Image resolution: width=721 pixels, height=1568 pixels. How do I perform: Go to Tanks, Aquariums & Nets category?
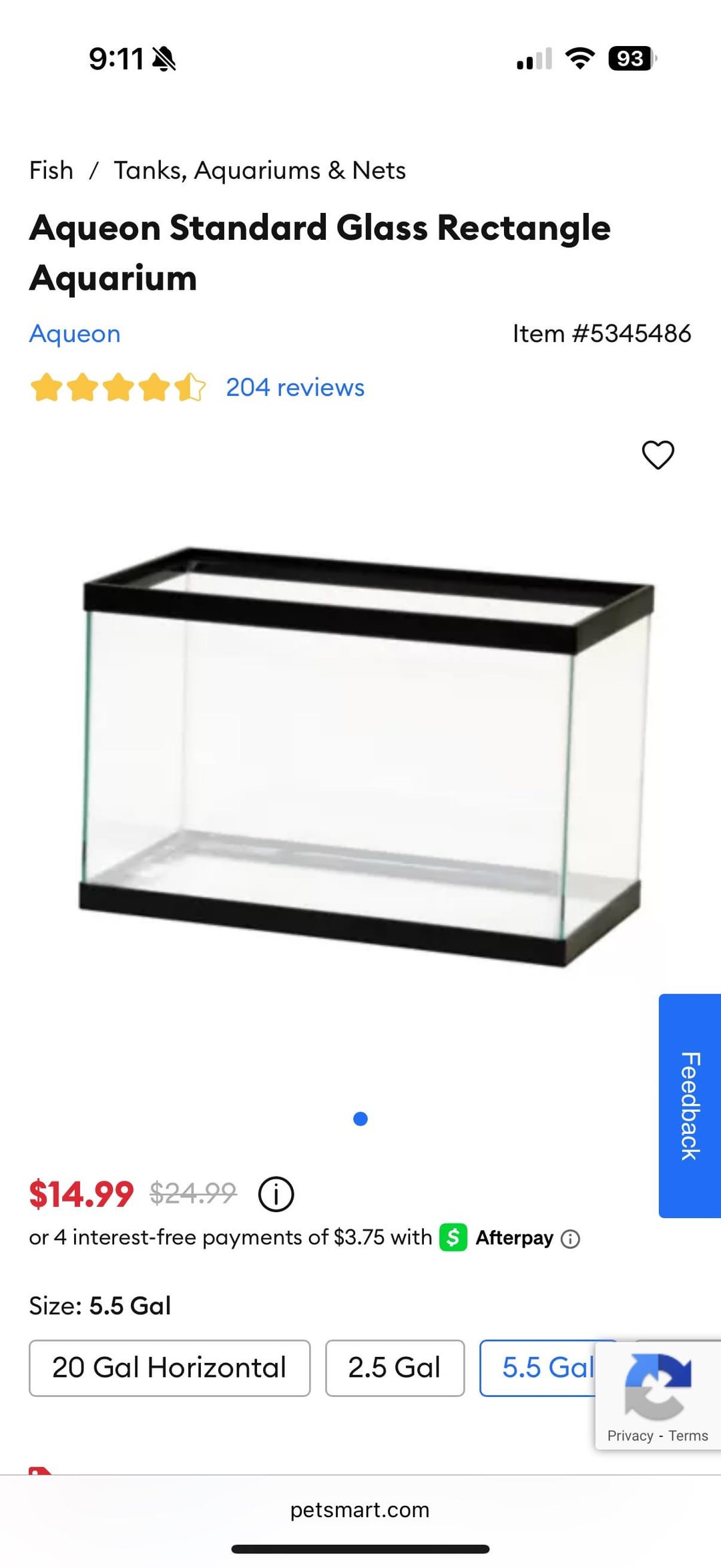259,170
